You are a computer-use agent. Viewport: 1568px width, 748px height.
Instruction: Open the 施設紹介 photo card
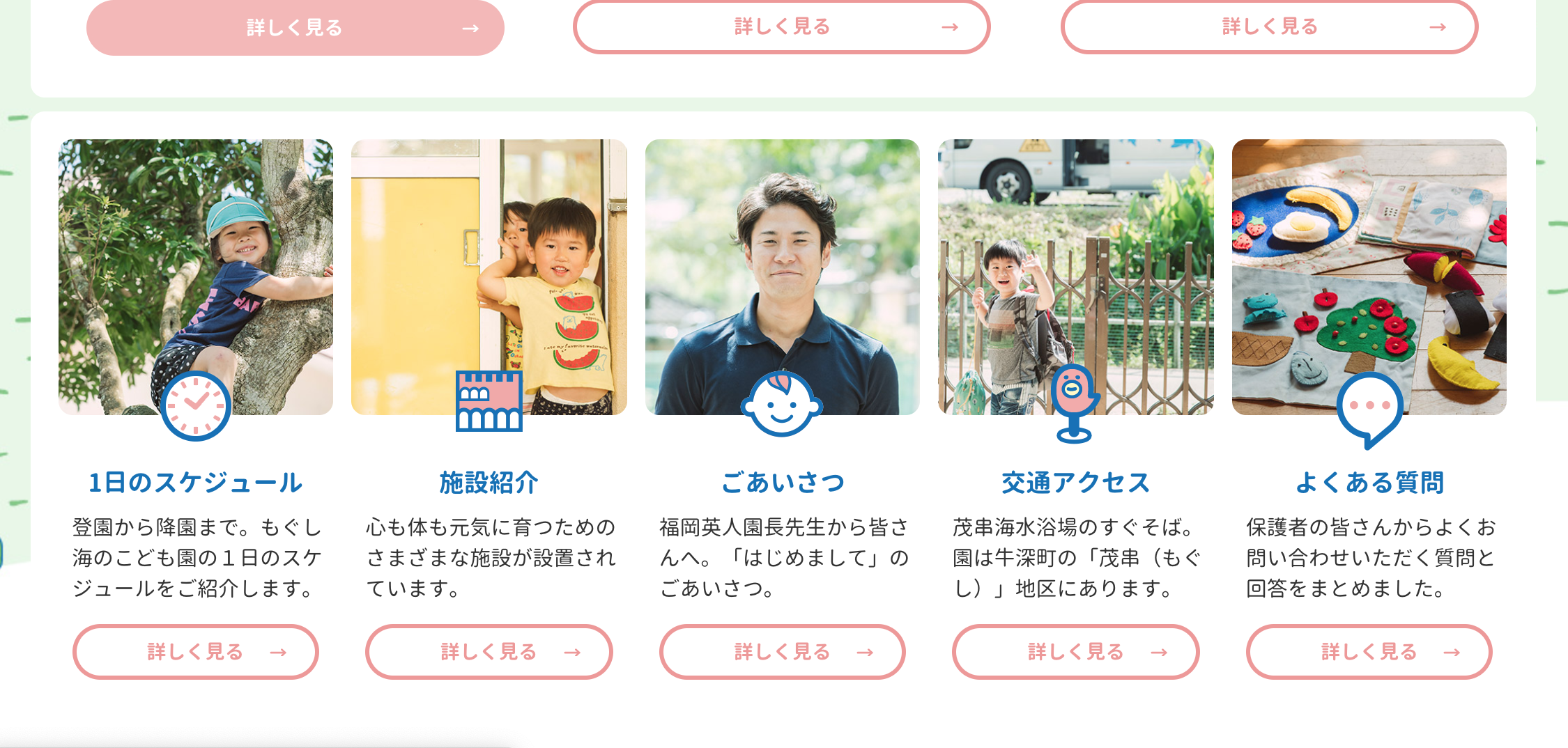tap(489, 276)
